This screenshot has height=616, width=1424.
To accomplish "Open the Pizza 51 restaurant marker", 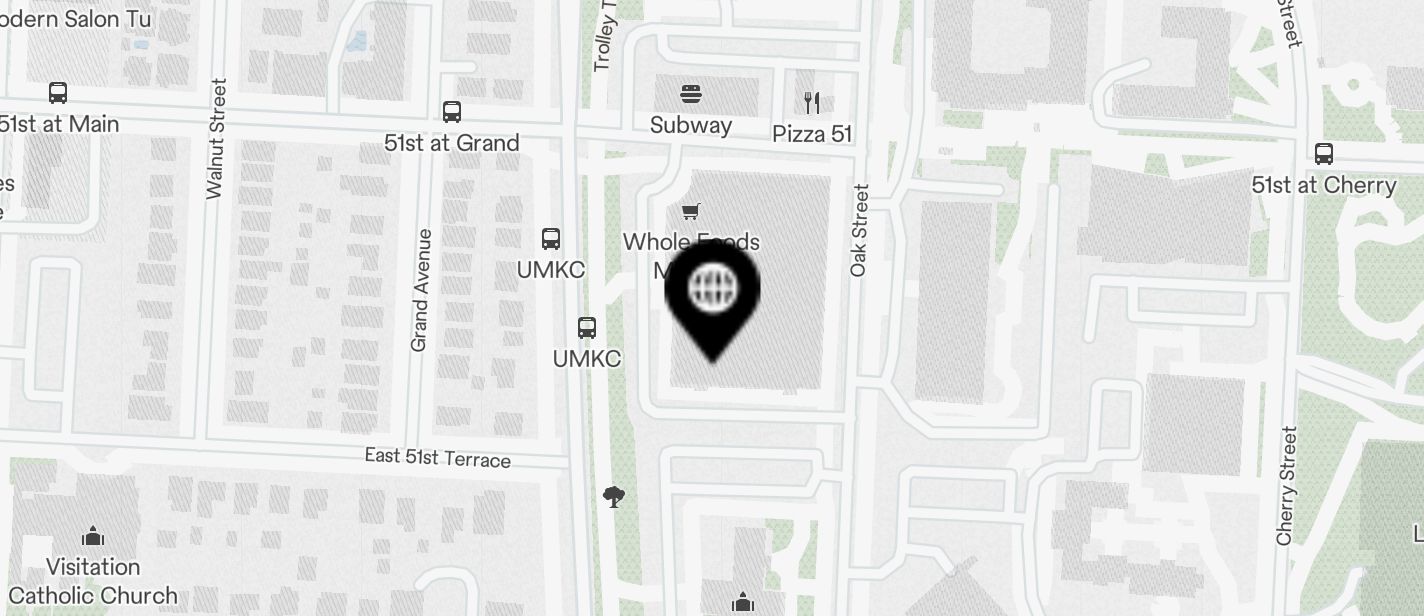I will tap(812, 102).
